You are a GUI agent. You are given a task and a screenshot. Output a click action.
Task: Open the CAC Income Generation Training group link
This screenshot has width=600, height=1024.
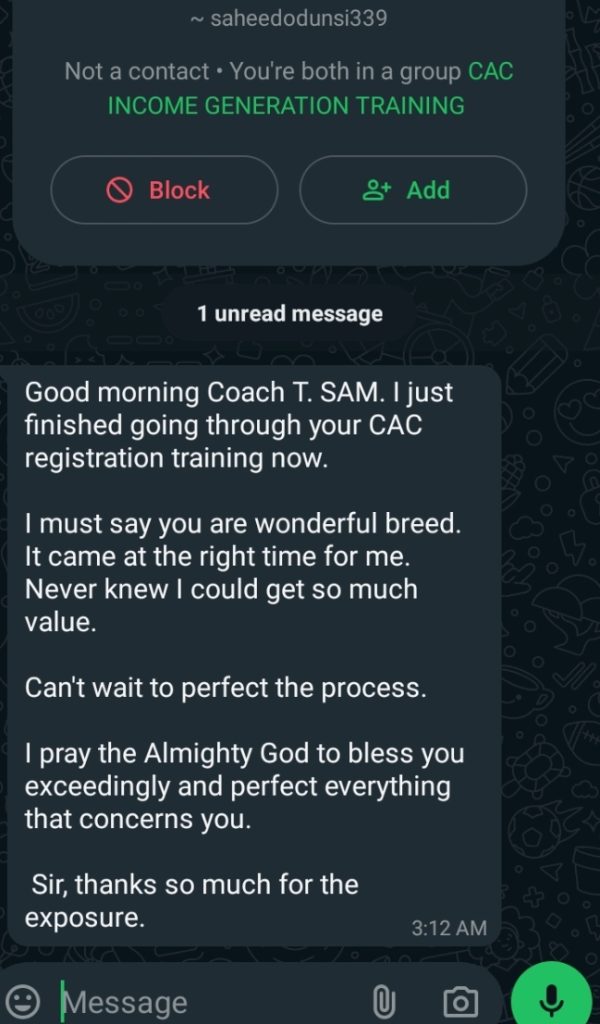tap(286, 104)
